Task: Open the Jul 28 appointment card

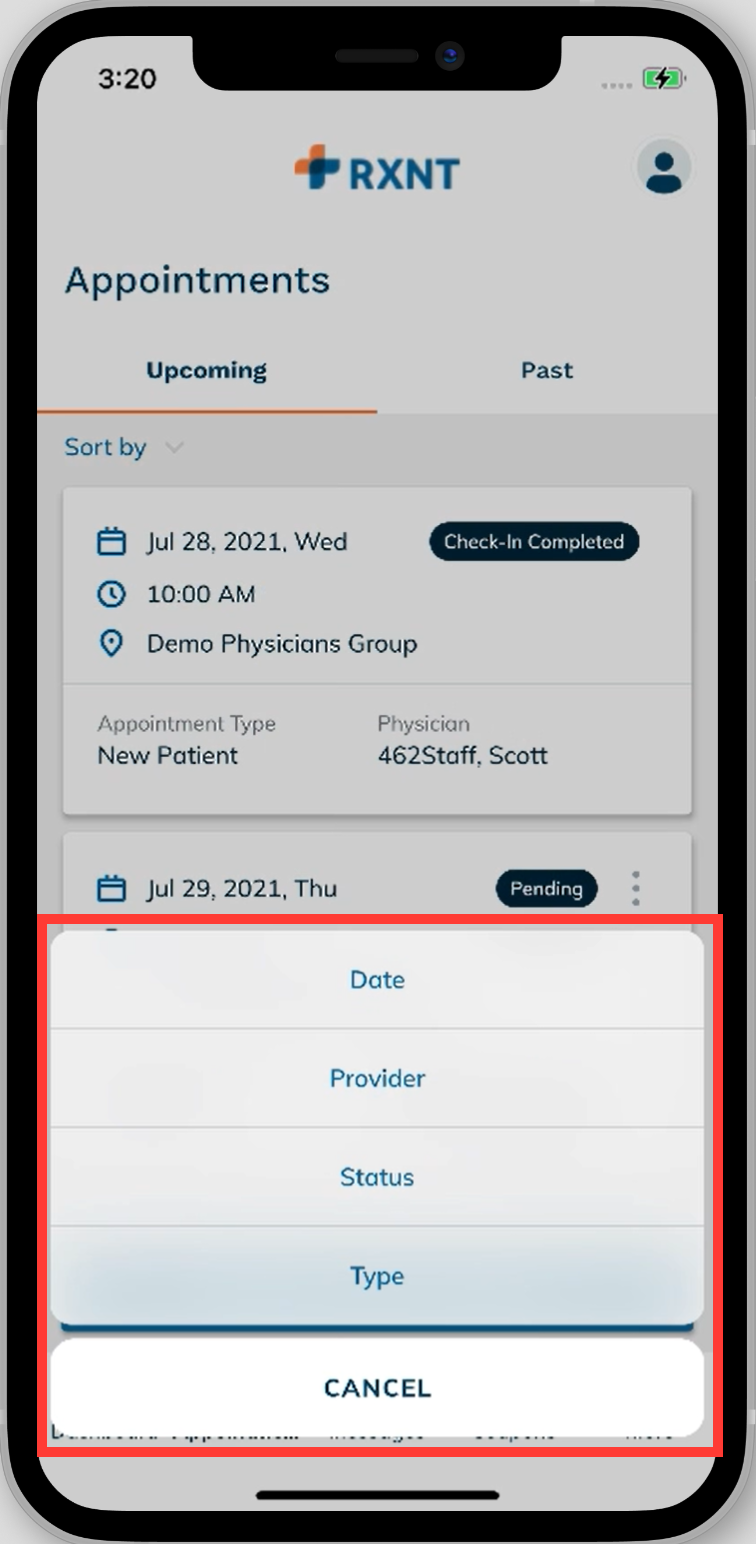Action: 377,650
